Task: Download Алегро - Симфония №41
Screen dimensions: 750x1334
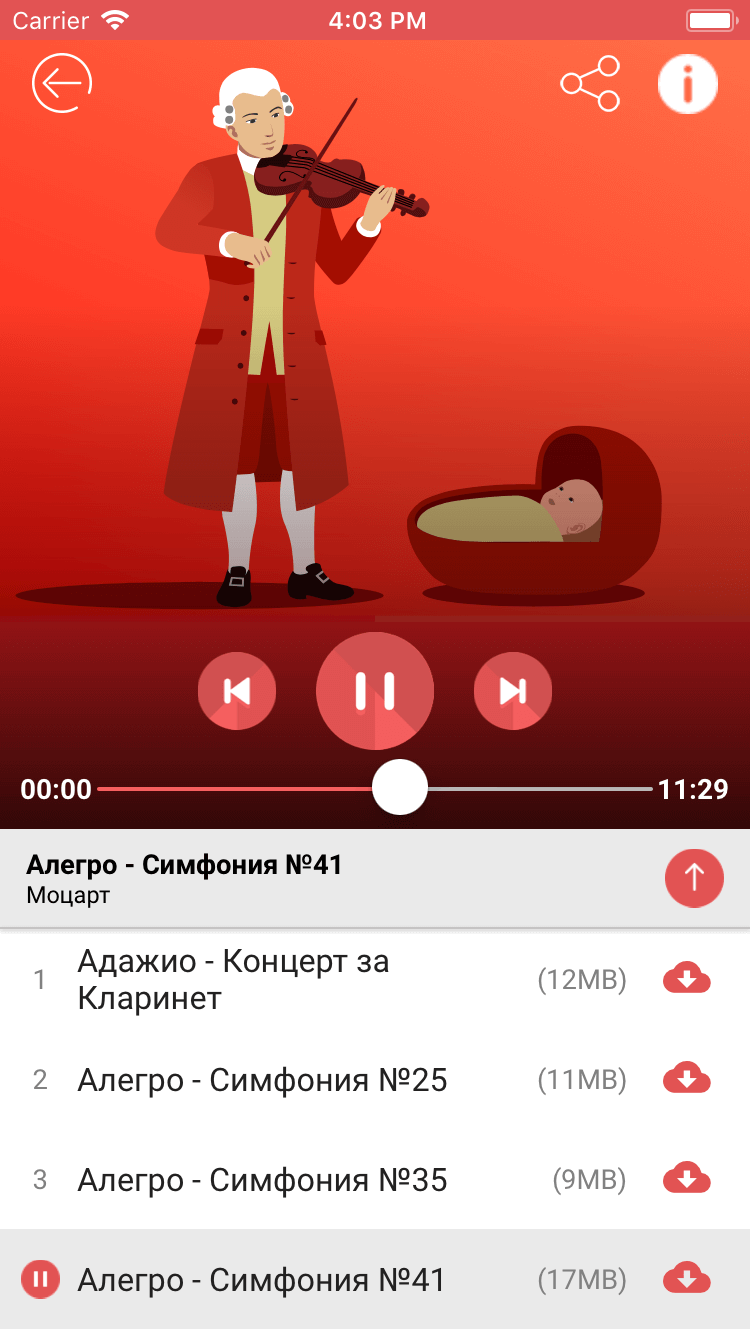Action: pos(686,1279)
